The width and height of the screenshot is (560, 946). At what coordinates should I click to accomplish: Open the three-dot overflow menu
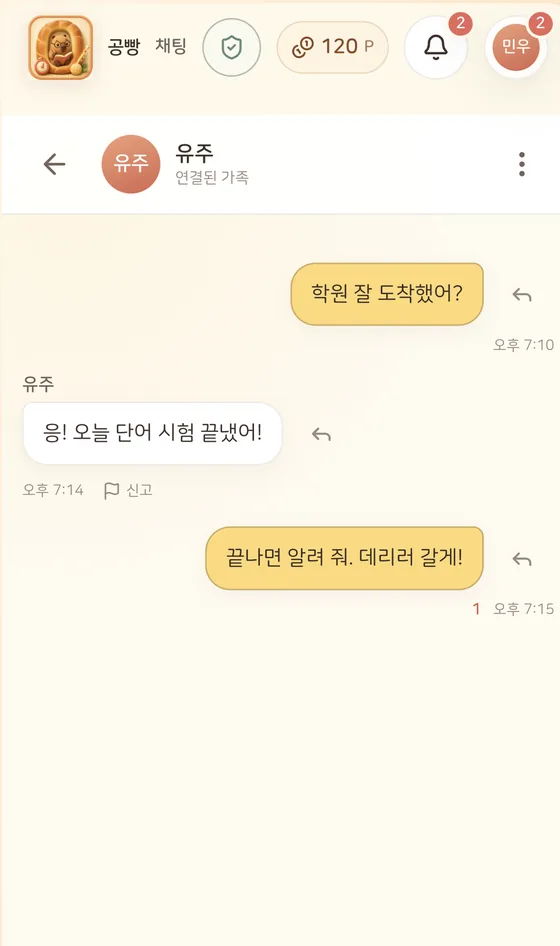(522, 164)
